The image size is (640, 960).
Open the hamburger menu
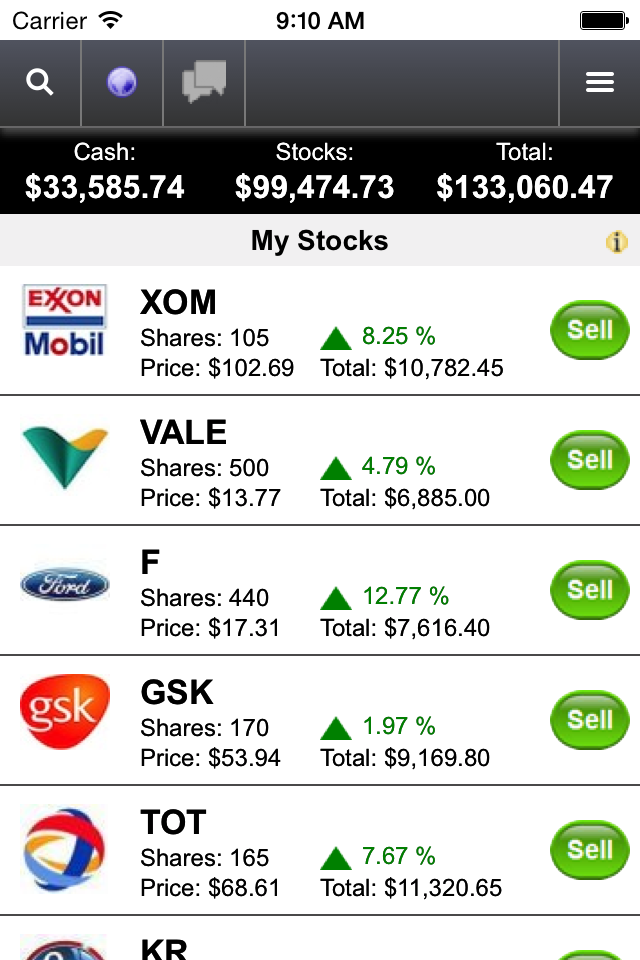[599, 83]
